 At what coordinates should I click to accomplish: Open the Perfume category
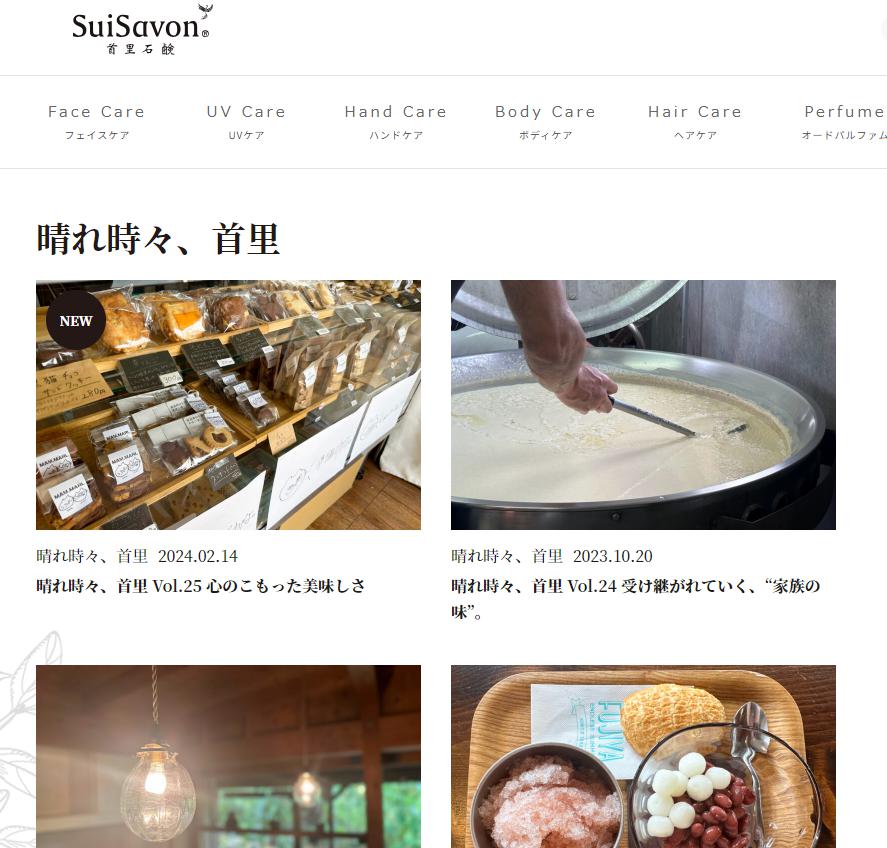[843, 121]
